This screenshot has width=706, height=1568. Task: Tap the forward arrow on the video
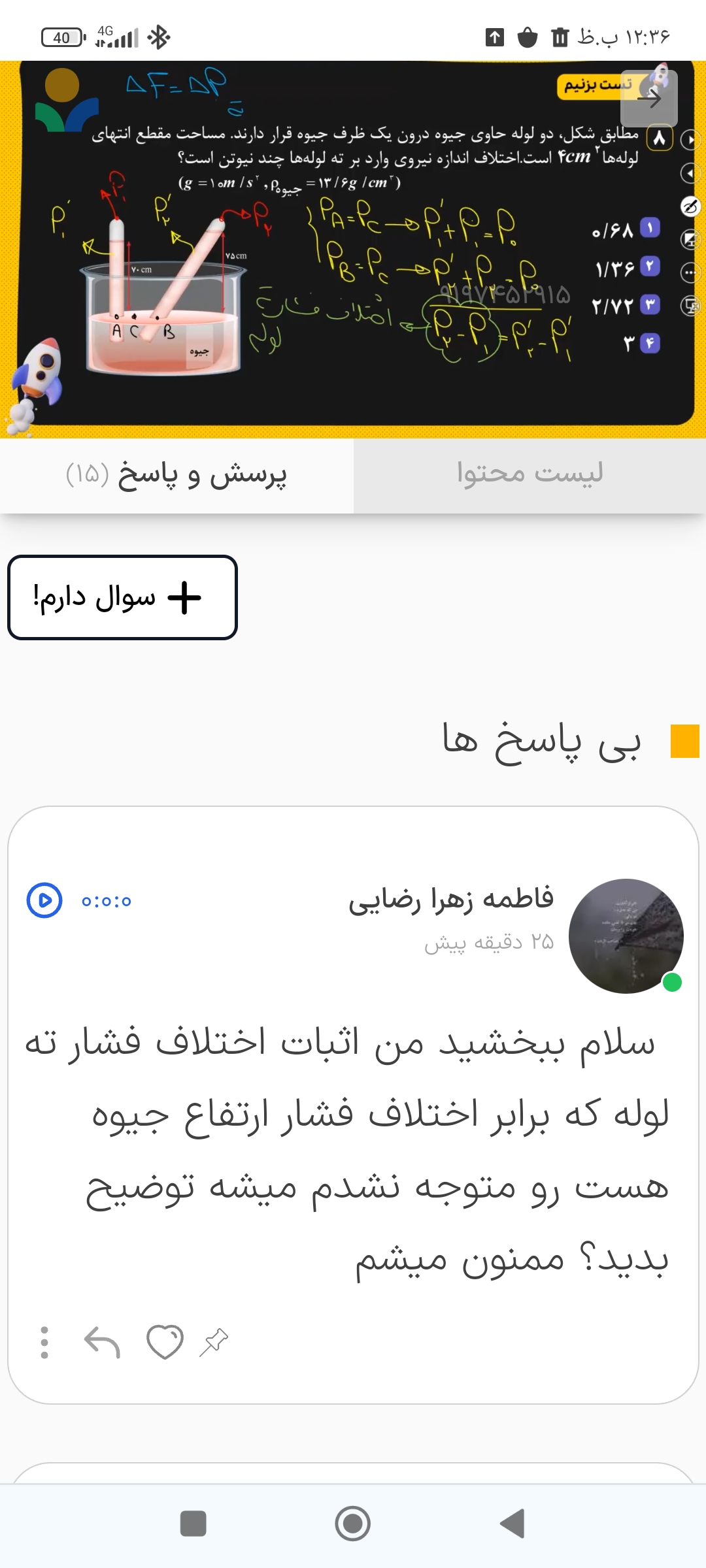point(648,99)
